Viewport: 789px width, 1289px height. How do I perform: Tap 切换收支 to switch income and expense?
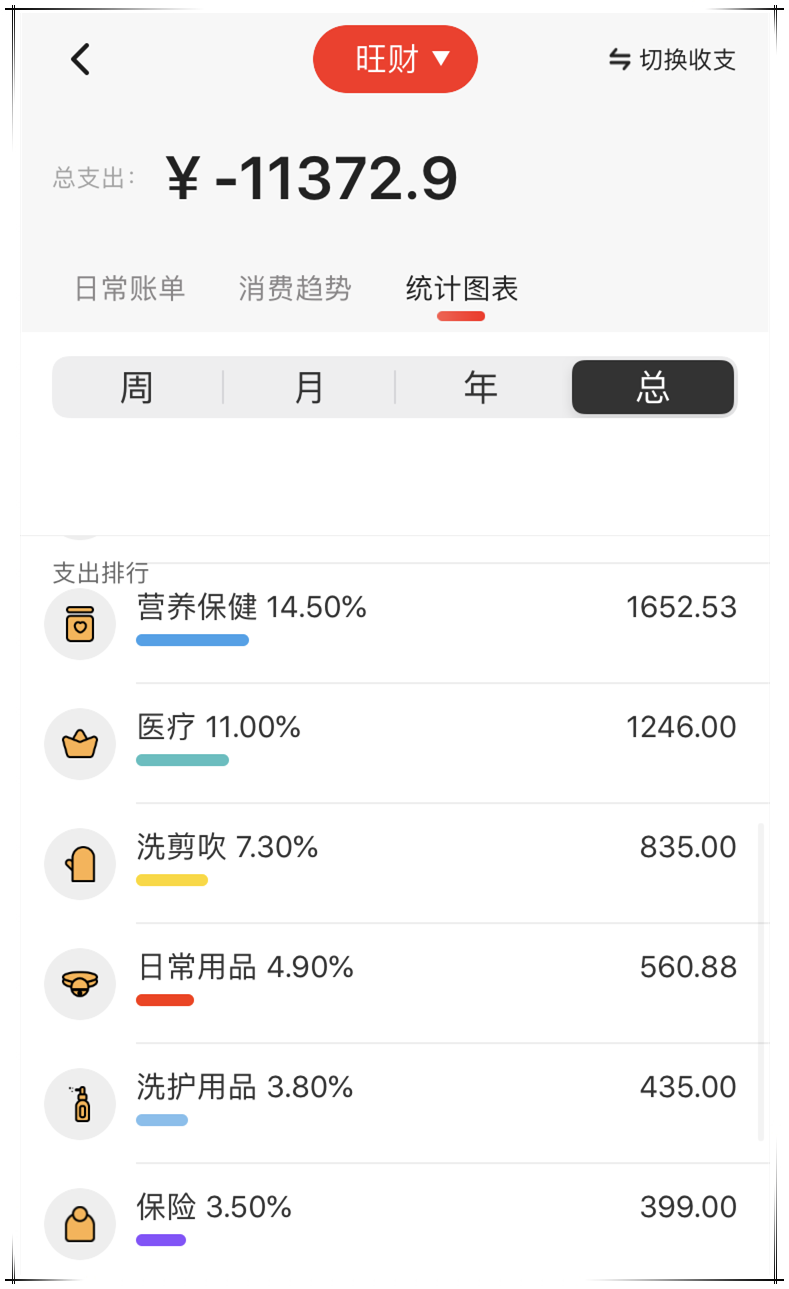coord(672,60)
